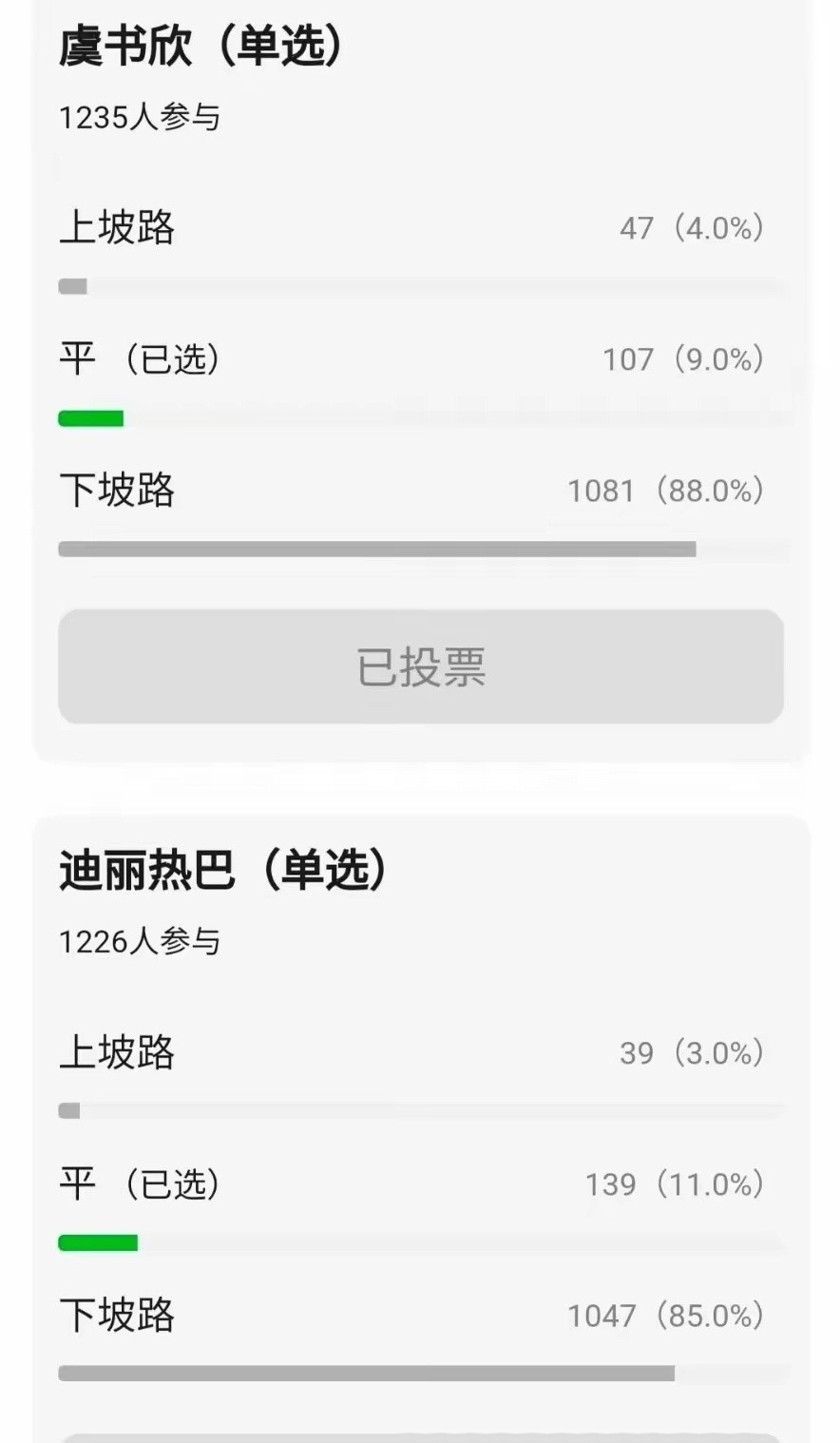This screenshot has width=840, height=1443.
Task: Click the 1226人参与 participant count
Action: point(139,942)
